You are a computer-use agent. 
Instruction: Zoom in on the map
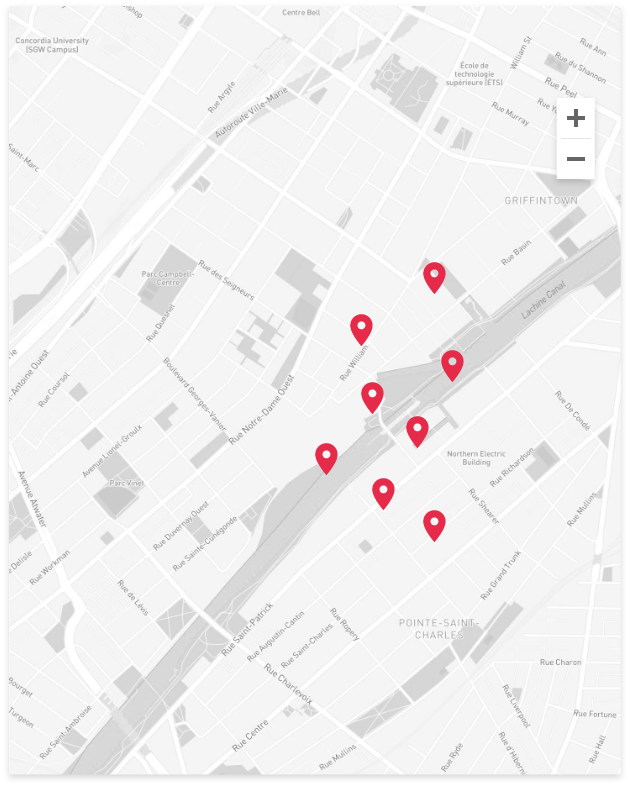pos(575,119)
